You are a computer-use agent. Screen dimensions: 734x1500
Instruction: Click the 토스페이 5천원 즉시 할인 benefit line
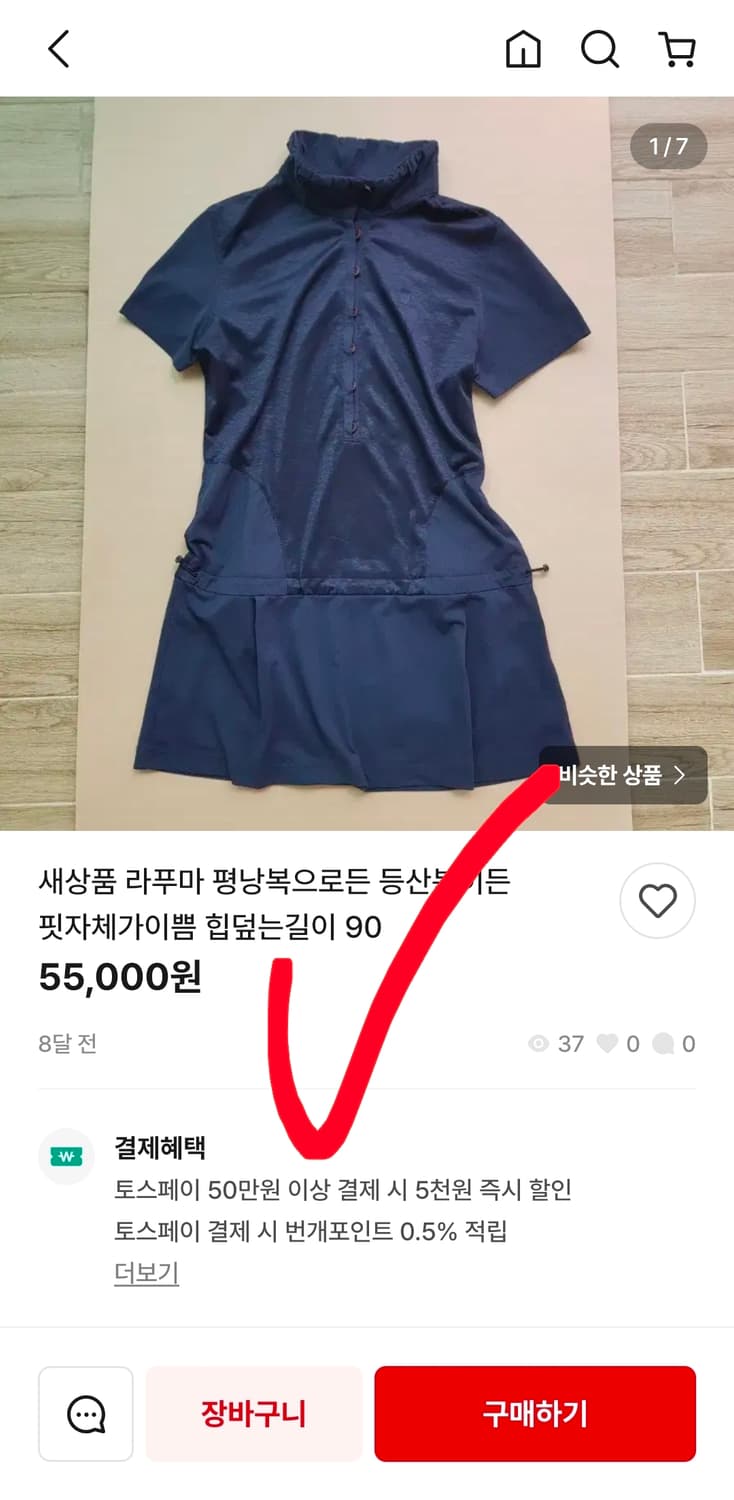(345, 1189)
